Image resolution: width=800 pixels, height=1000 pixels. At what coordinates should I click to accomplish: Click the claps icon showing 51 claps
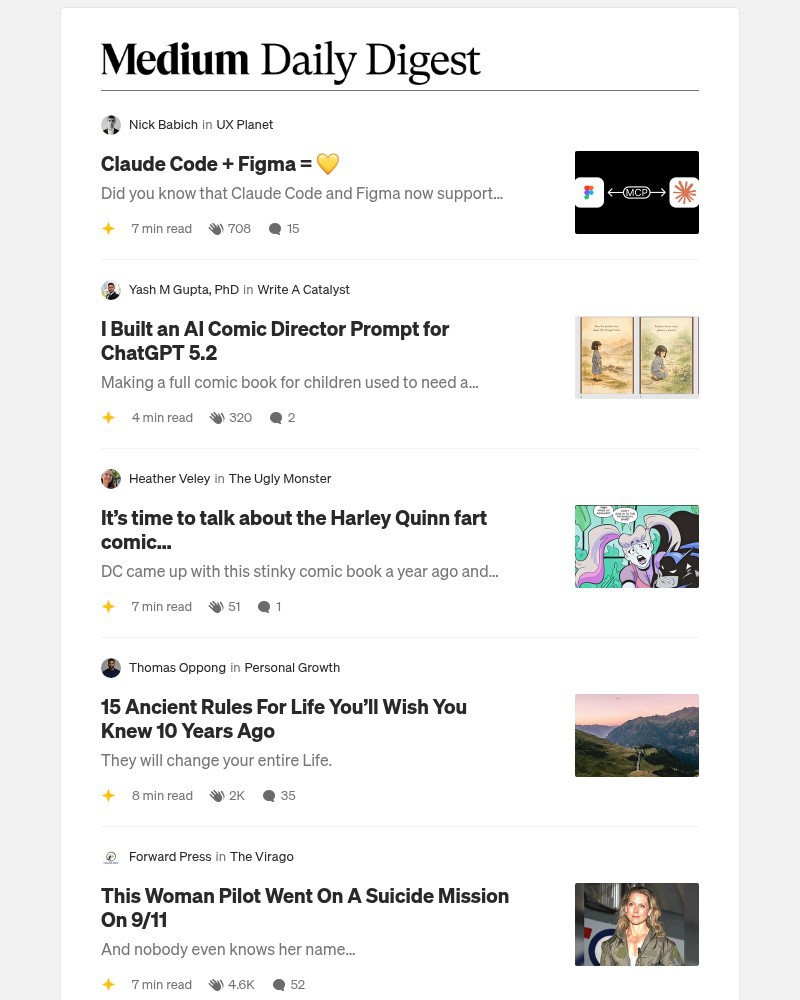coord(216,606)
